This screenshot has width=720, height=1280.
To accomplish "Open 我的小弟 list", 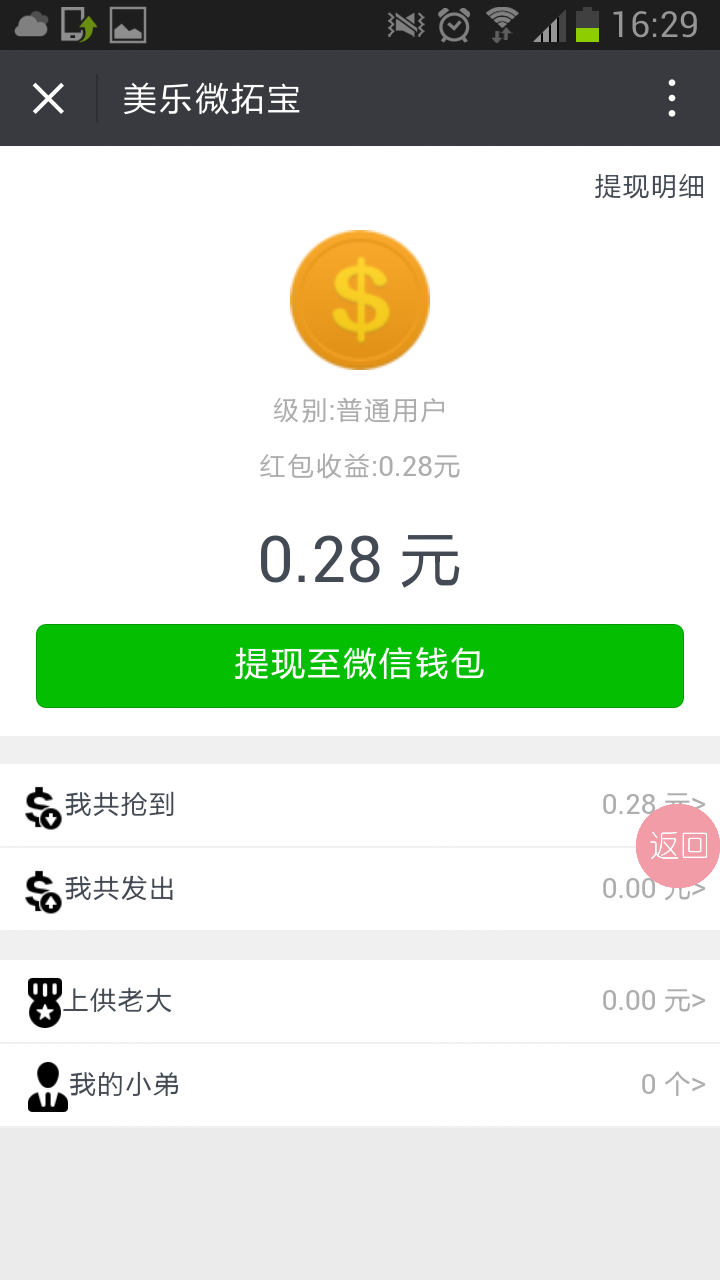I will 360,1085.
